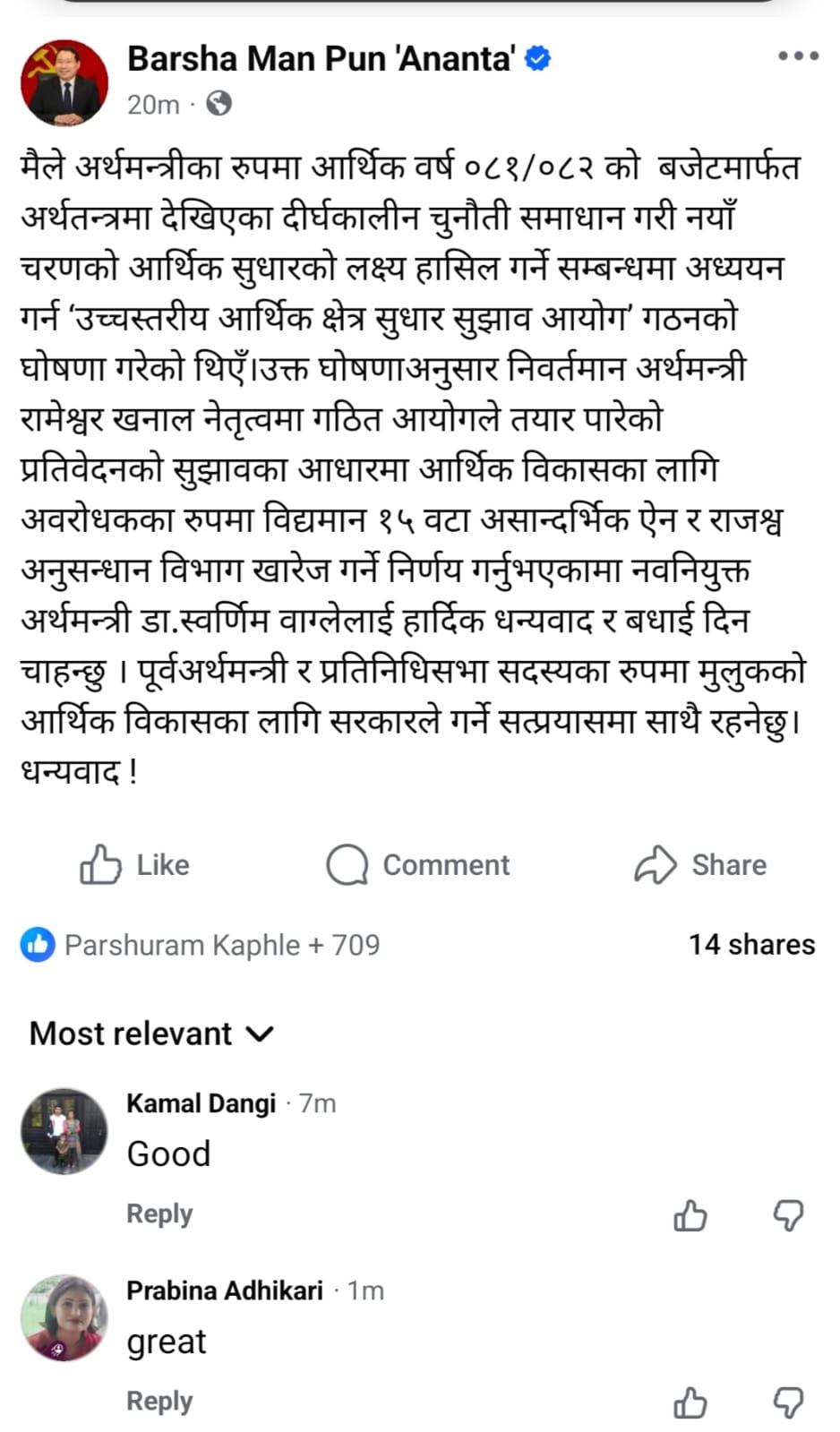Dislike Kamal Dangi's comment

click(788, 1215)
